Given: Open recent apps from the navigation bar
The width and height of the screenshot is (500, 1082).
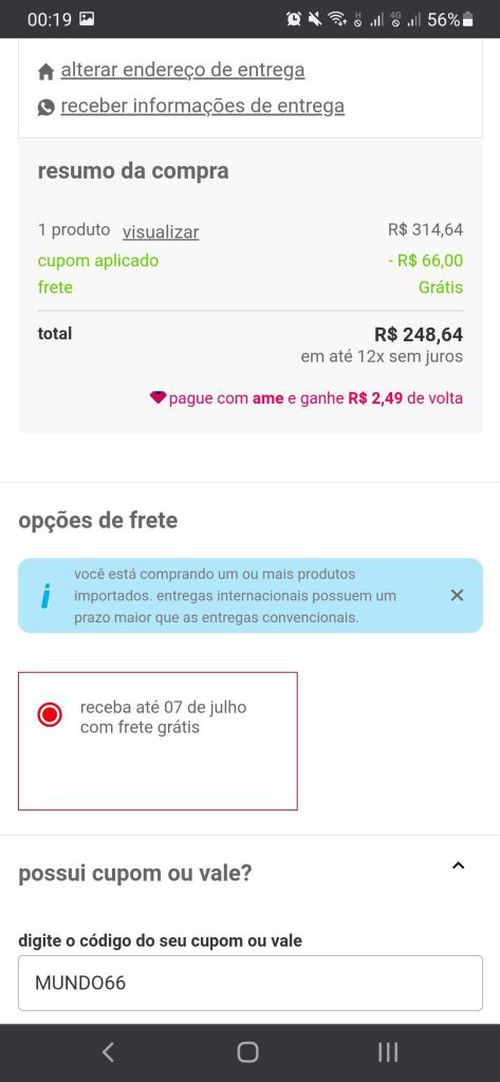Looking at the screenshot, I should (388, 1052).
